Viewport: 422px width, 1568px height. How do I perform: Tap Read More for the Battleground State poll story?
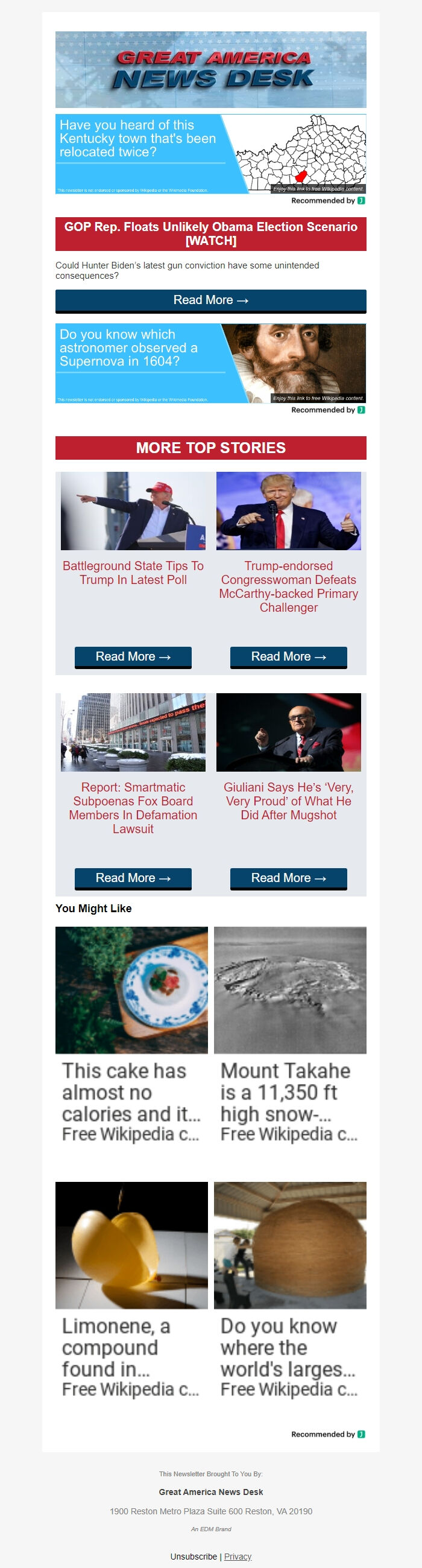[x=133, y=657]
